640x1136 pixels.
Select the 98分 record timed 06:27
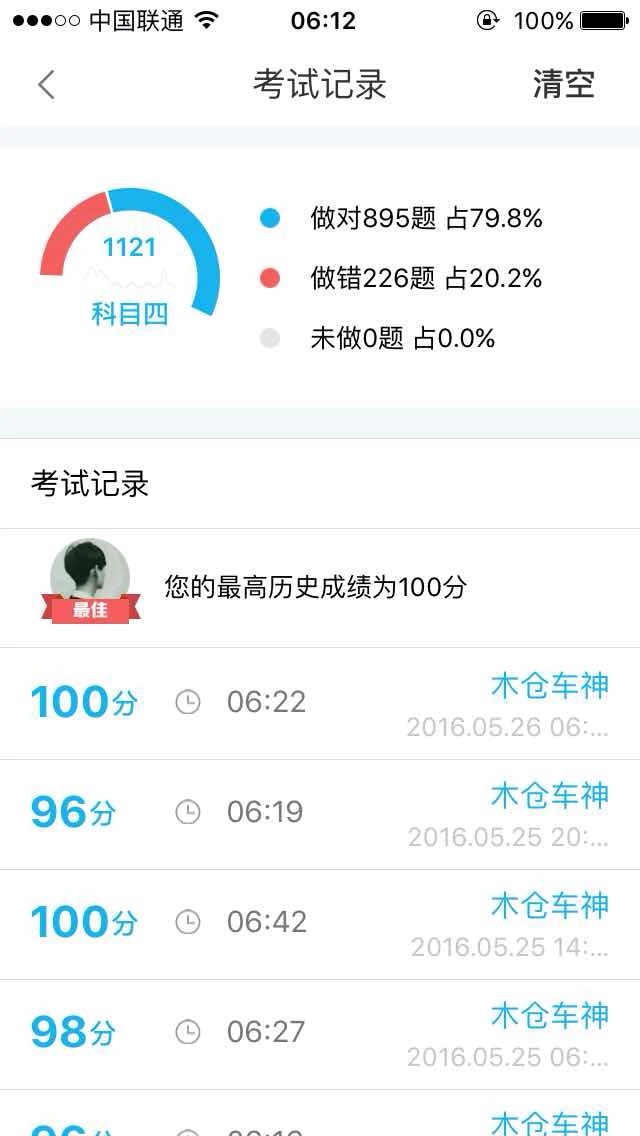[x=320, y=1033]
